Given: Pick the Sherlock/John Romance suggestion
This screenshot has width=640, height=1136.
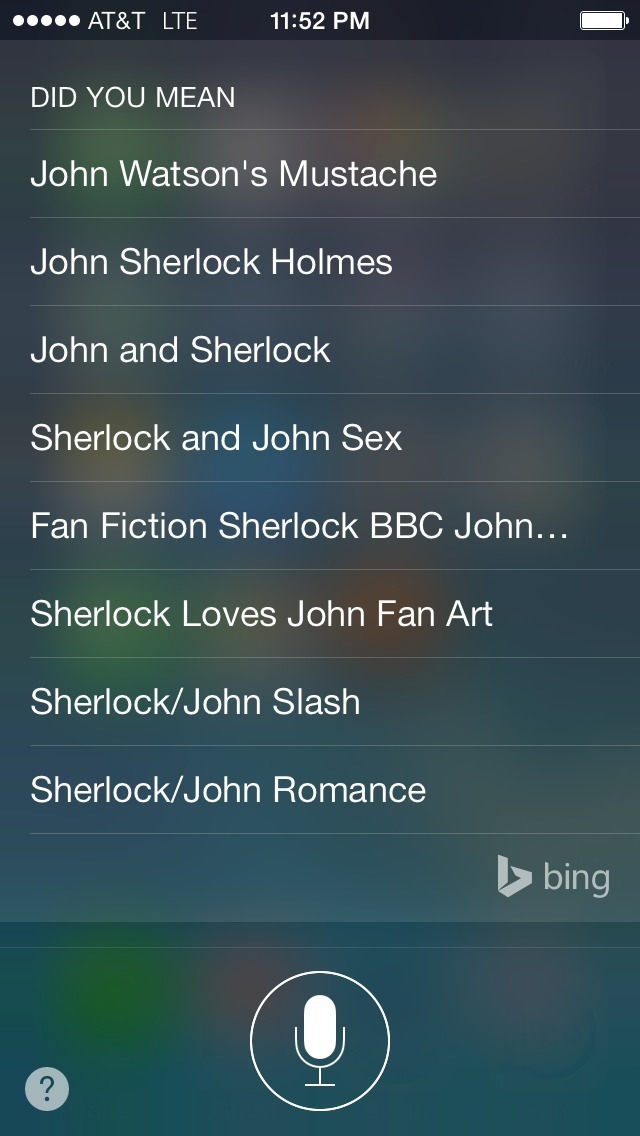Looking at the screenshot, I should point(229,790).
